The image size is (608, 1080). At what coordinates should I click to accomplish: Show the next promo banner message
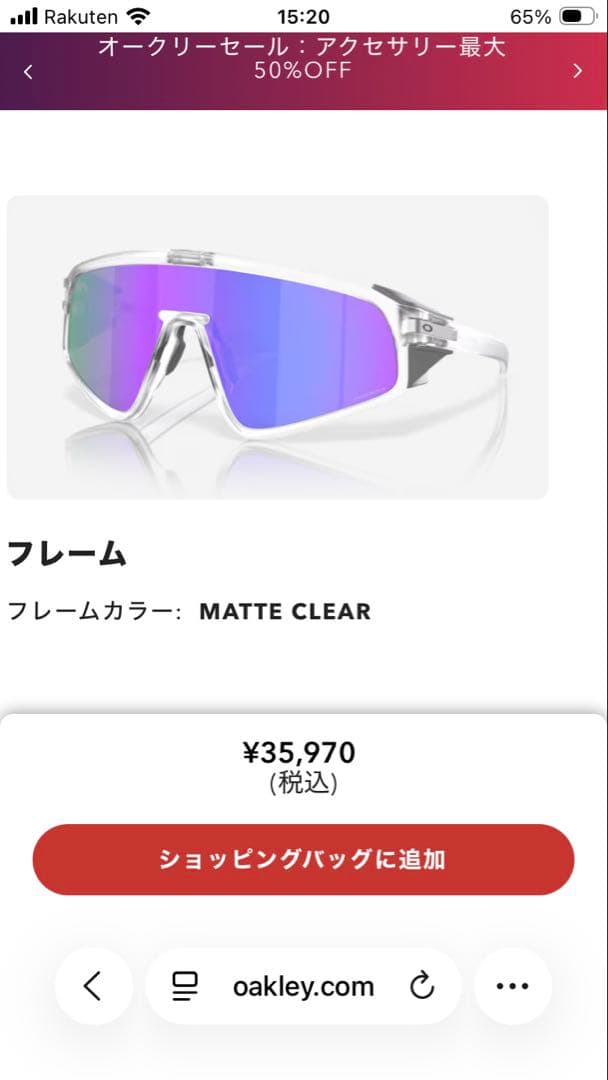tap(577, 71)
